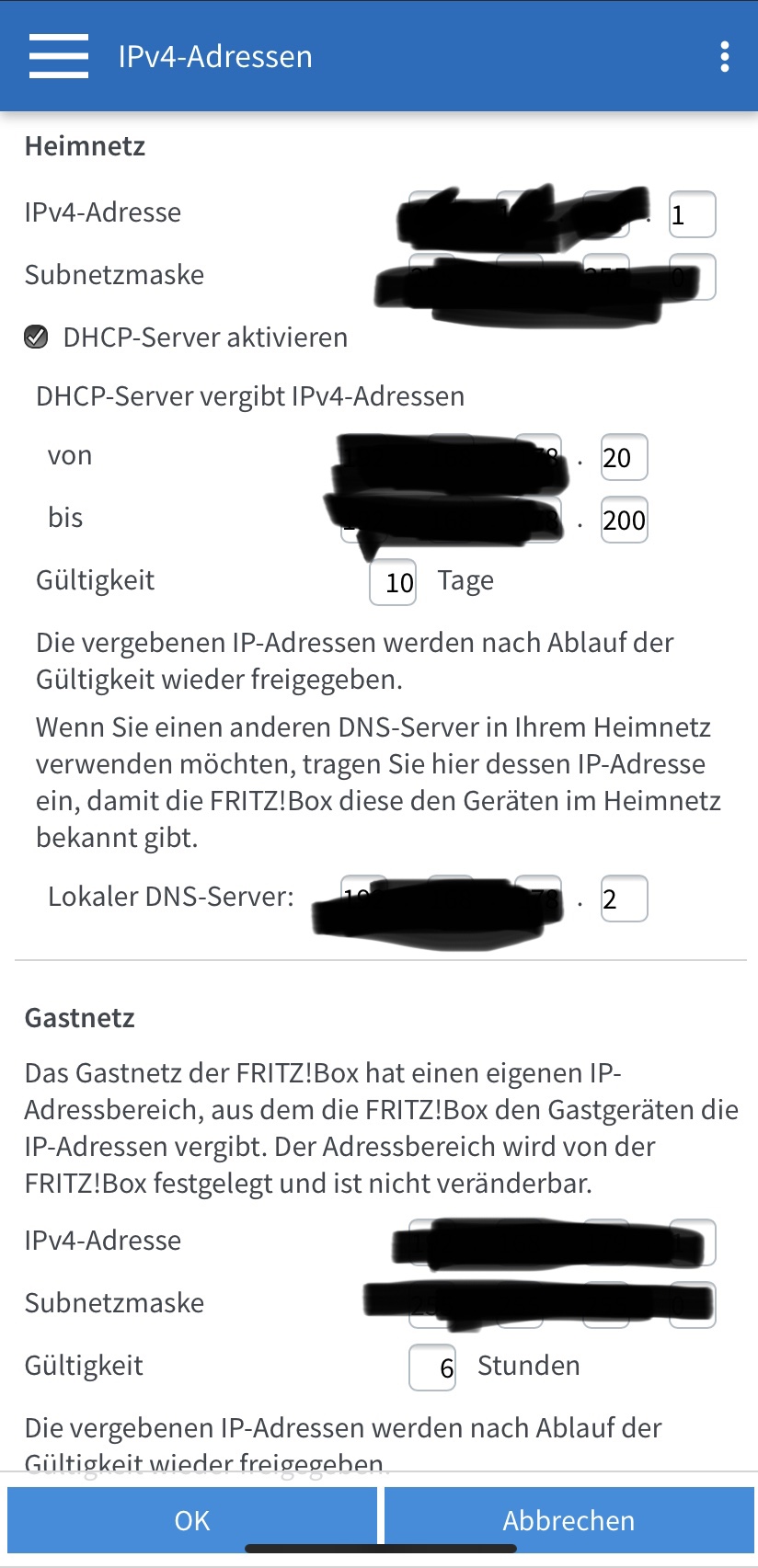758x1568 pixels.
Task: Confirm settings with OK button
Action: click(192, 1520)
